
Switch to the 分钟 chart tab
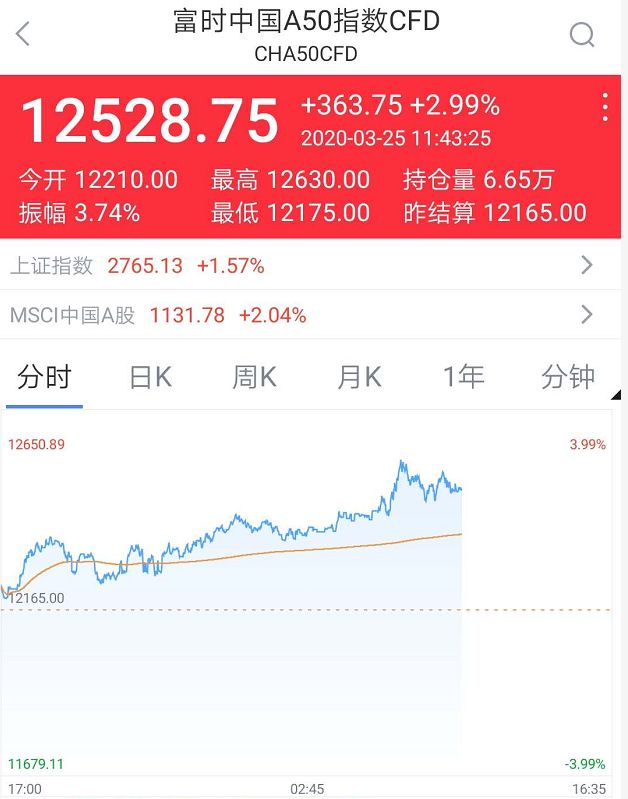(x=568, y=377)
